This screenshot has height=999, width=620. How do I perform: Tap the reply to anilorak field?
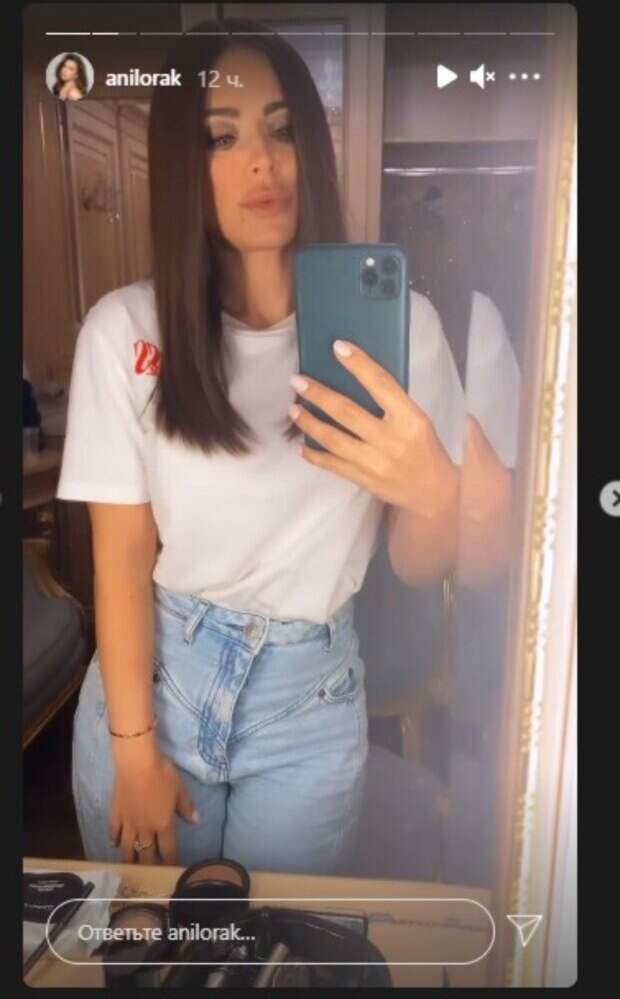[x=270, y=931]
